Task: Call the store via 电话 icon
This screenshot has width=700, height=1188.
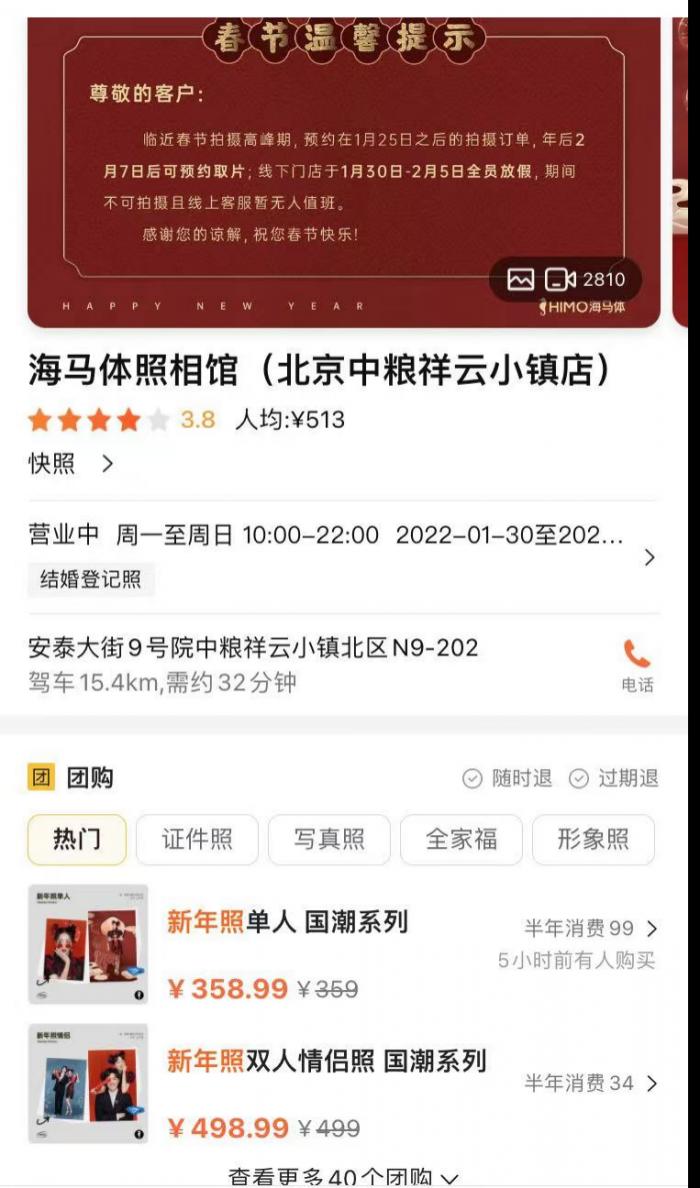Action: pyautogui.click(x=637, y=665)
